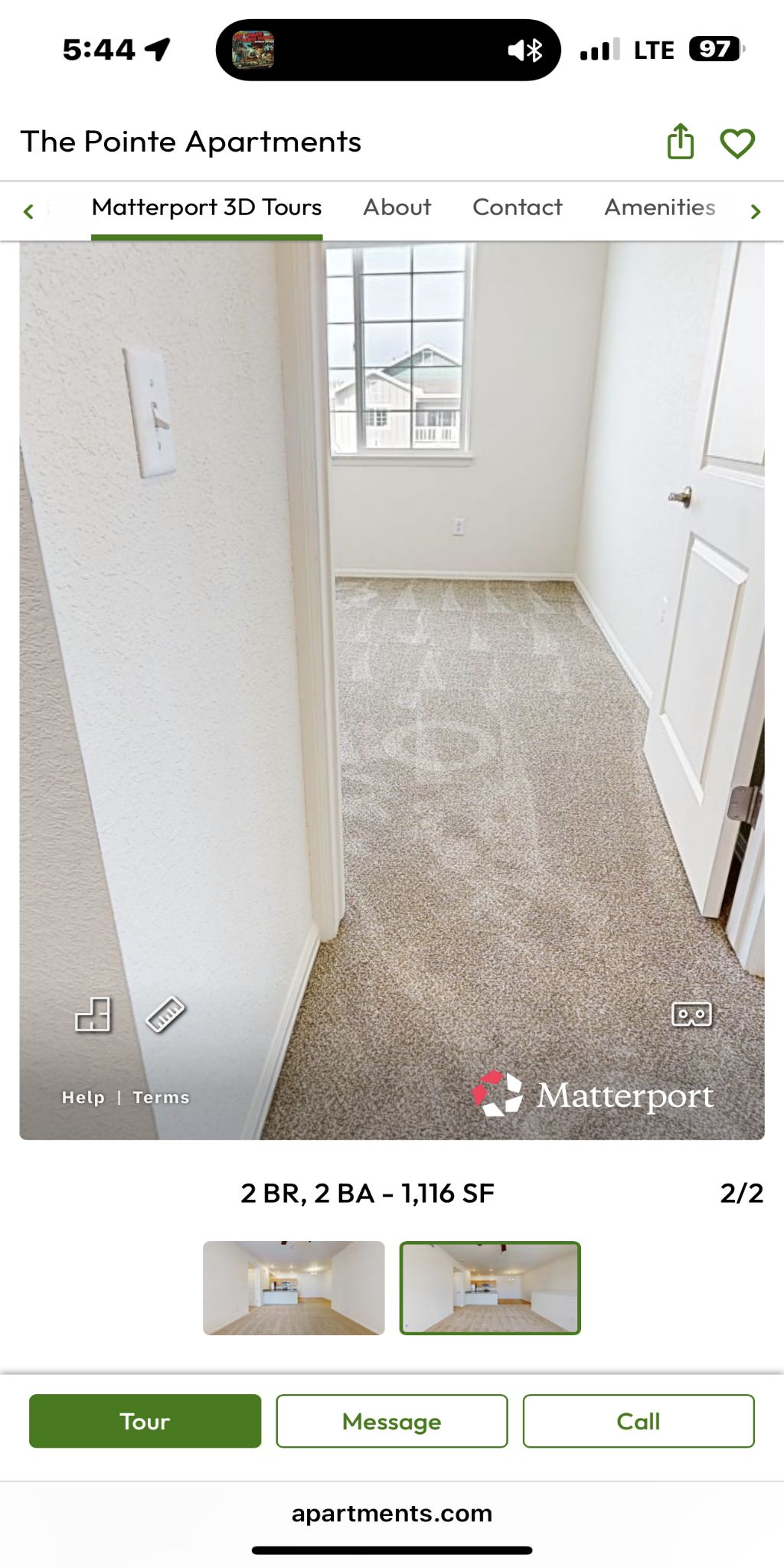784x1568 pixels.
Task: Open the Terms link in tour
Action: click(x=161, y=1097)
